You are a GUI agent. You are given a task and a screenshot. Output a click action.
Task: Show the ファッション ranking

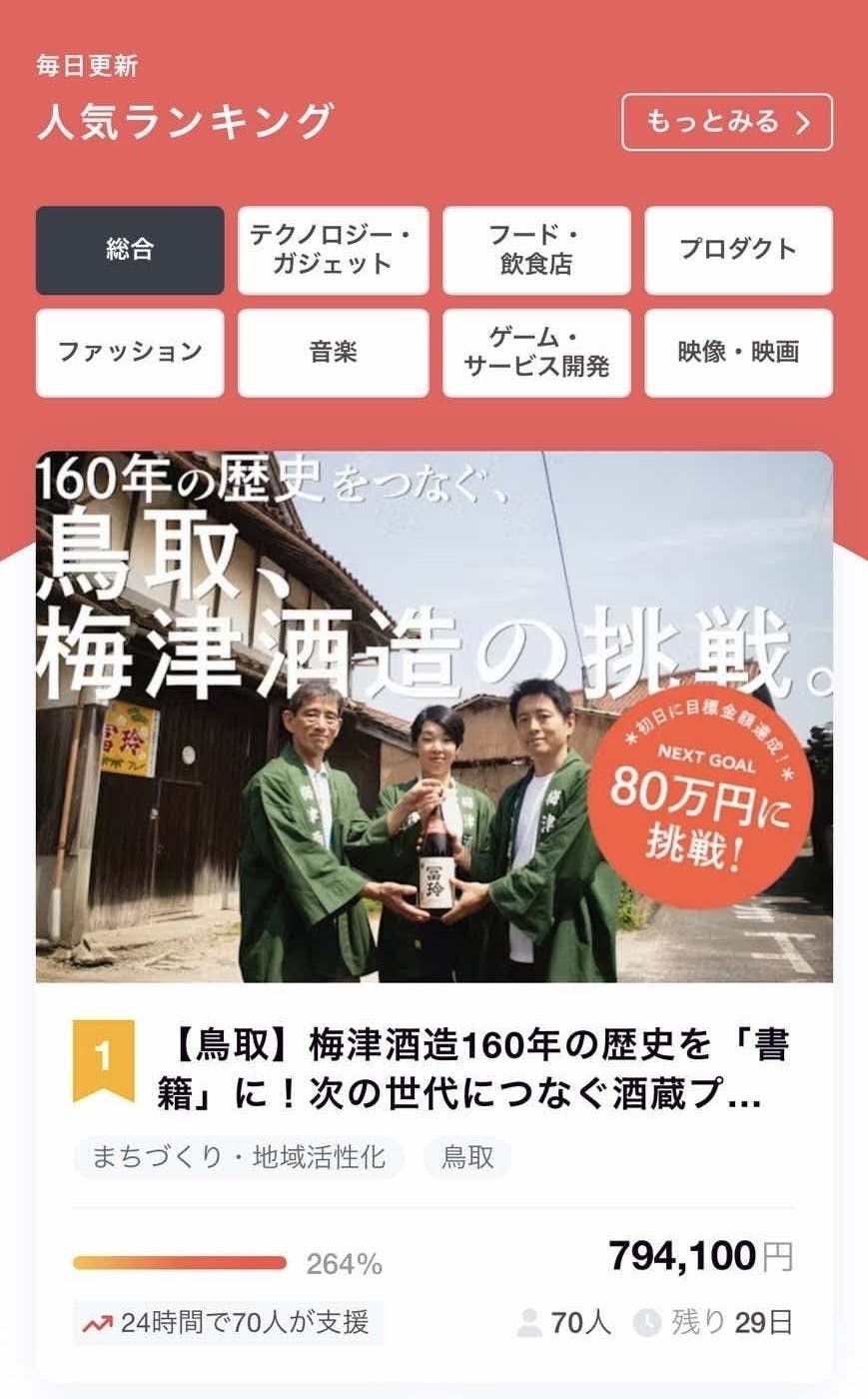click(130, 353)
